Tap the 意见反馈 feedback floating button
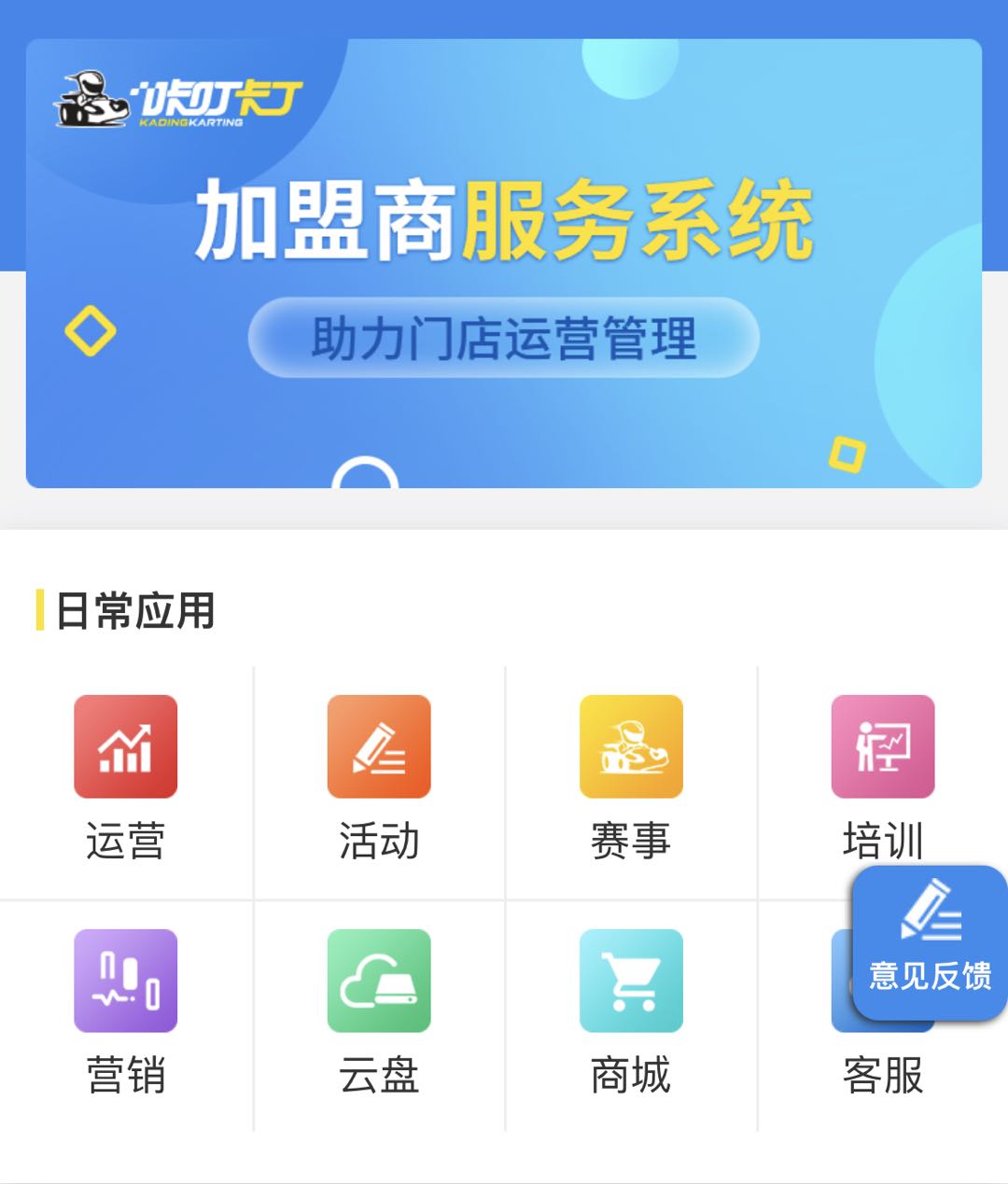The image size is (1008, 1184). click(930, 942)
